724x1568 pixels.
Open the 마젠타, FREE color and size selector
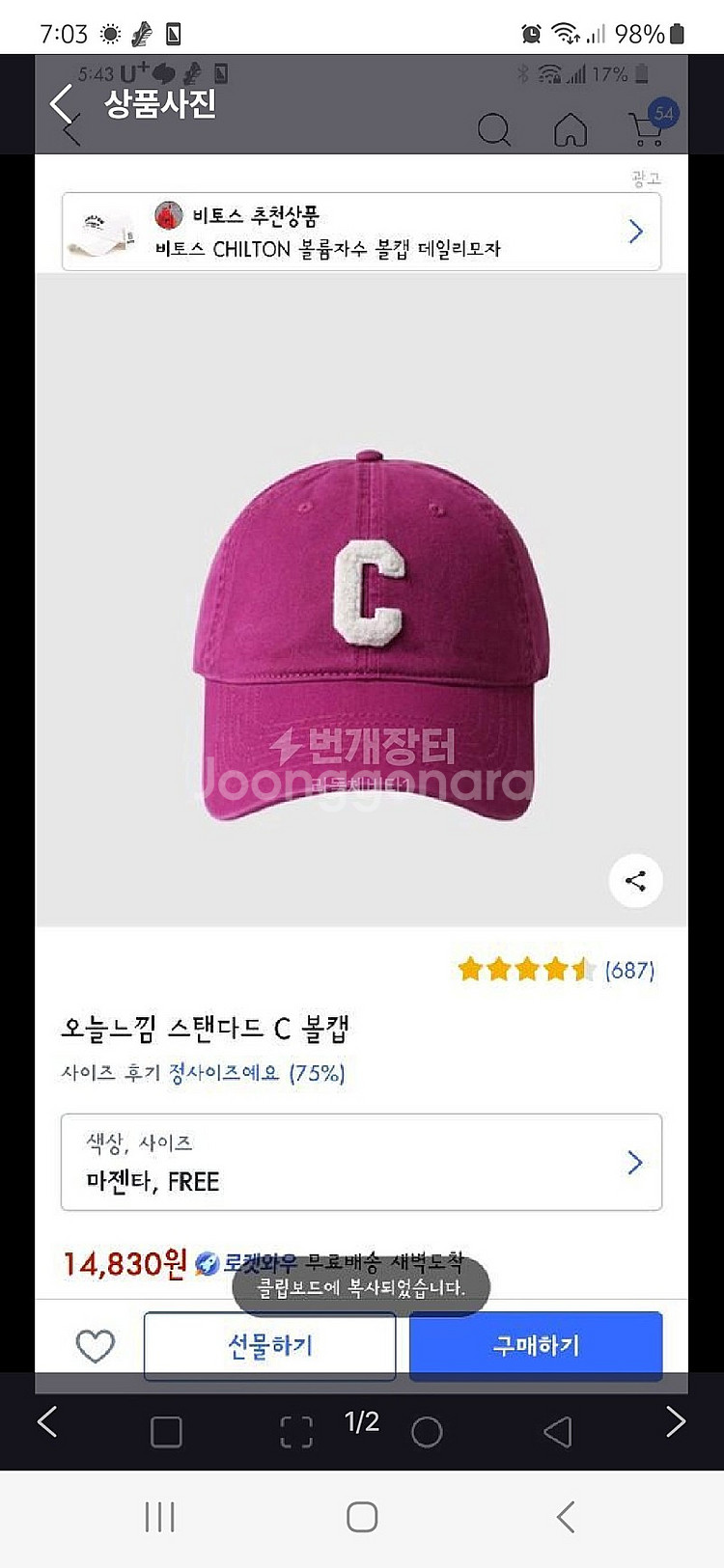[361, 1162]
